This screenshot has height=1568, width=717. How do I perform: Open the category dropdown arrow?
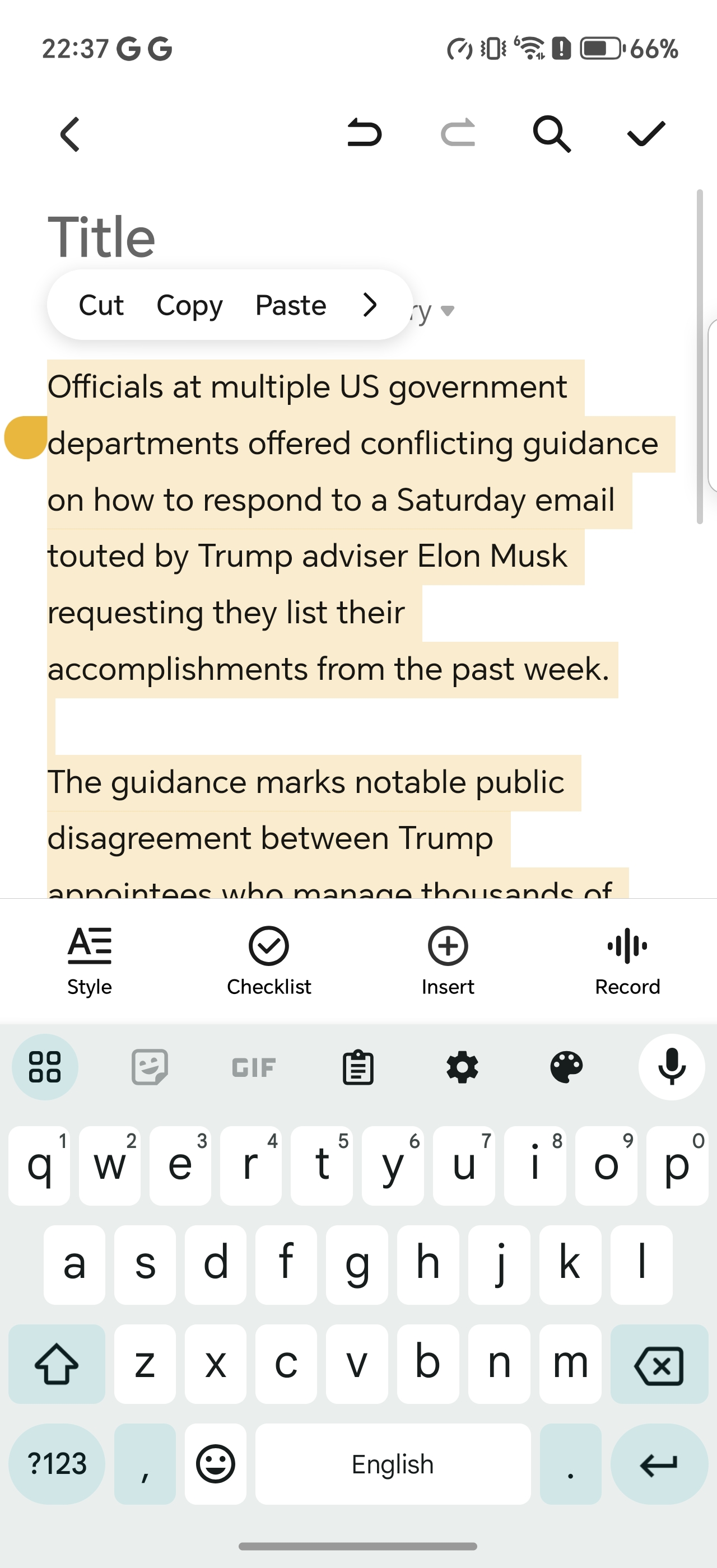tap(448, 311)
